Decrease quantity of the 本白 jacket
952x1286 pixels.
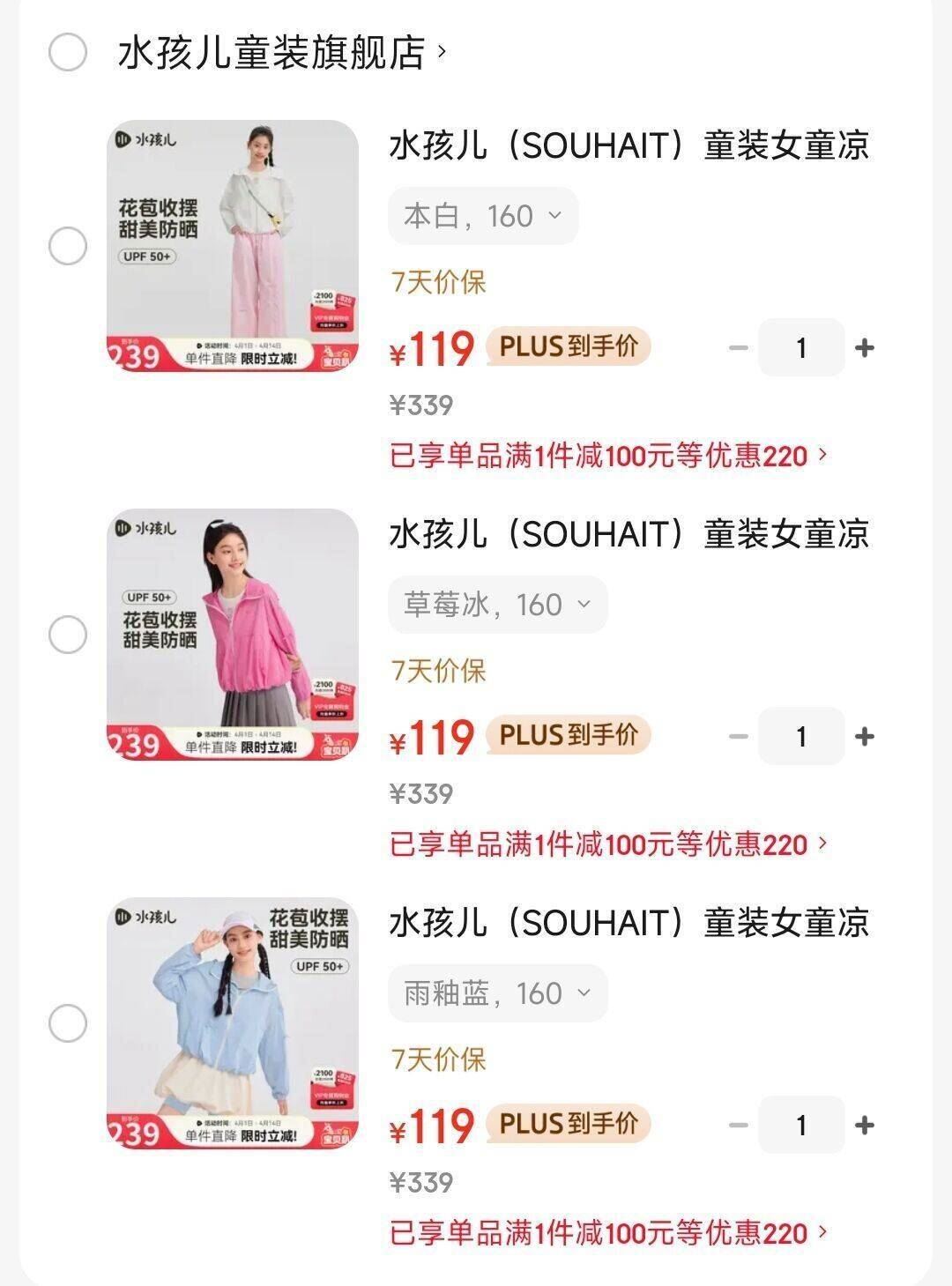[739, 348]
